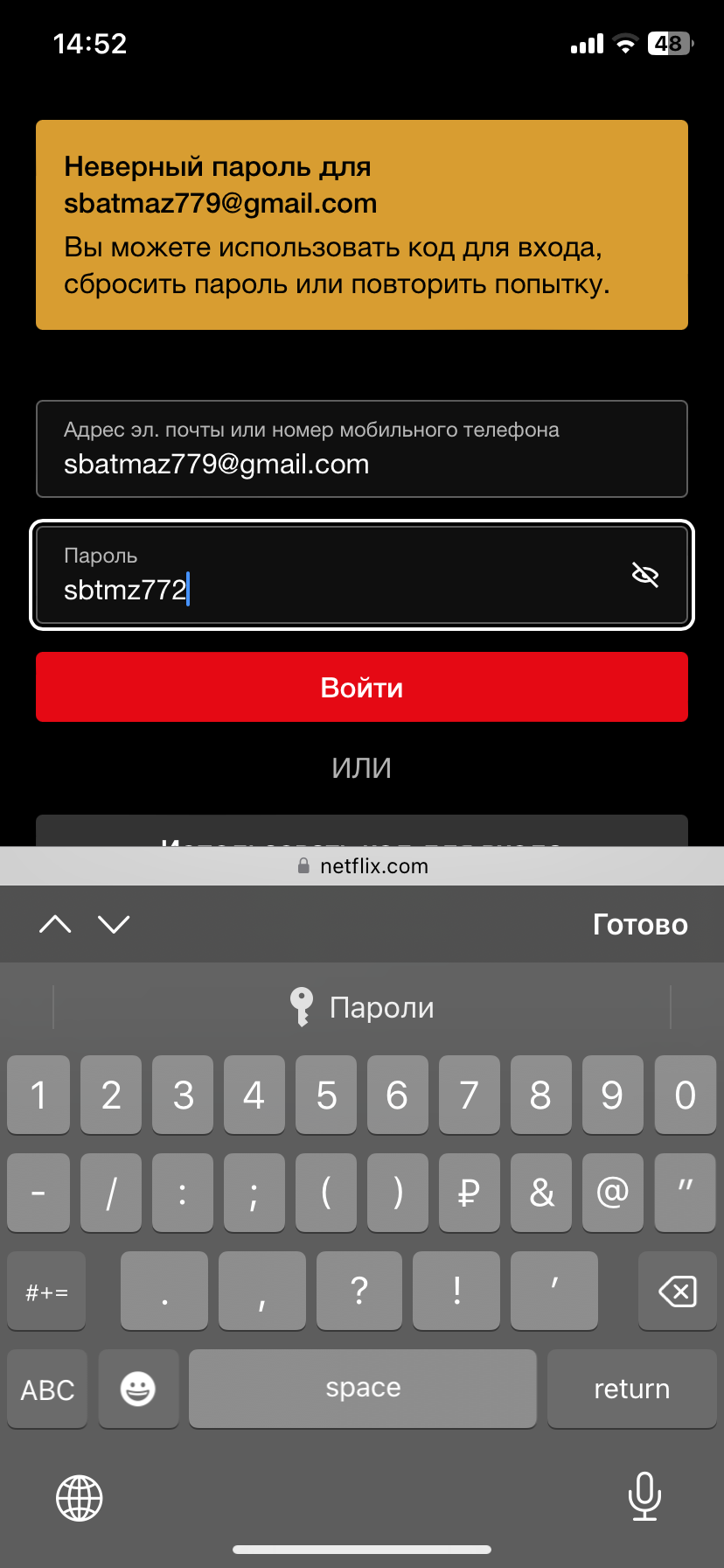Change keyboard language with globe icon

click(80, 1498)
